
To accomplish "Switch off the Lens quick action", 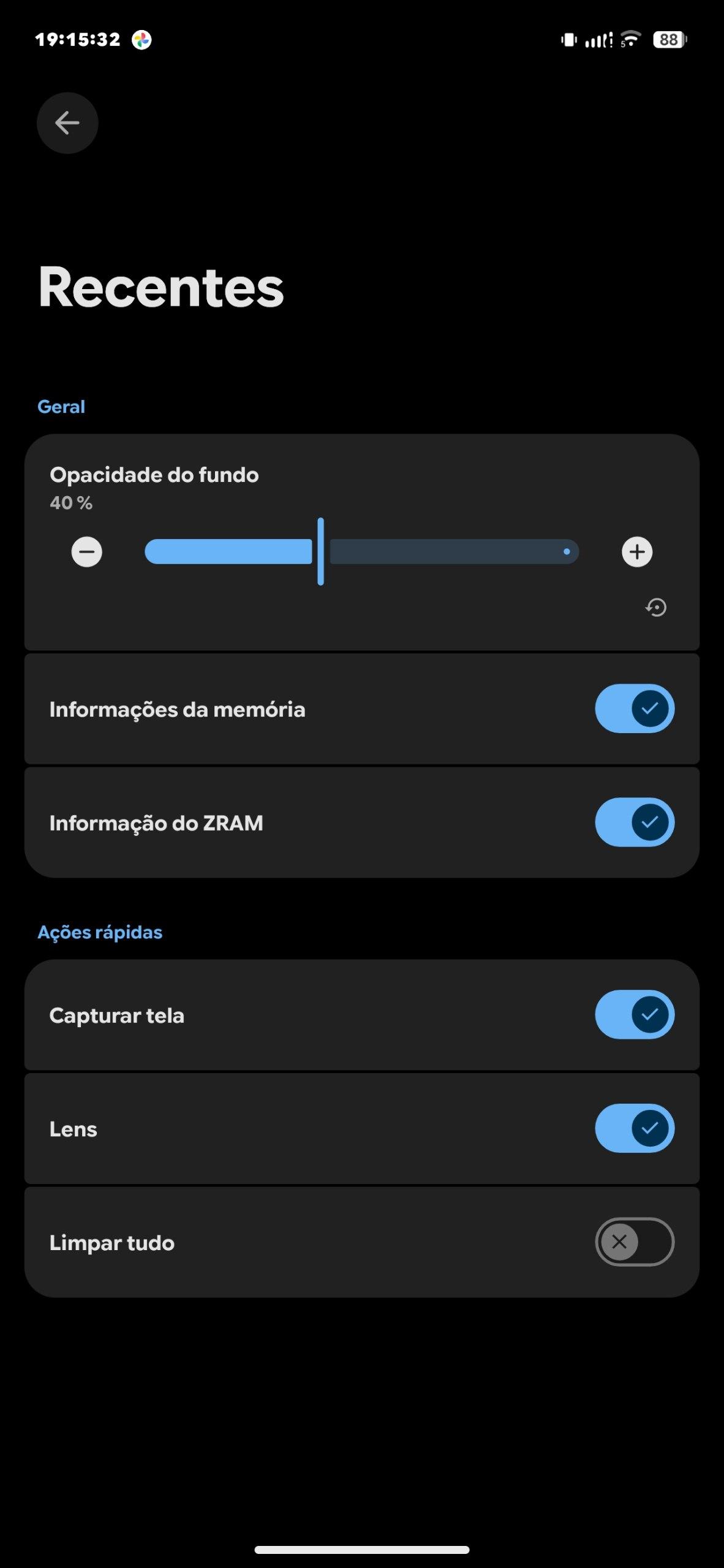I will (635, 1128).
